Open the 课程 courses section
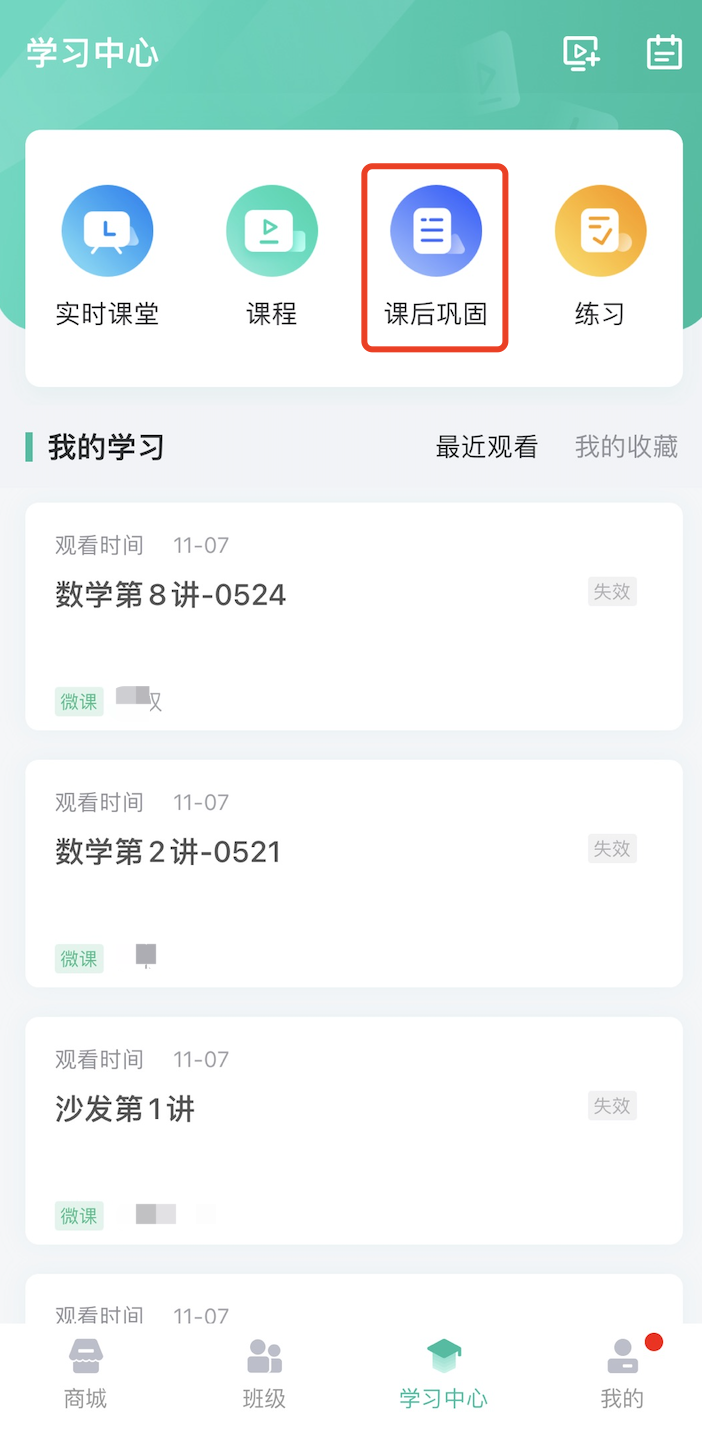Screen dimensions: 702x1444 [x=271, y=257]
